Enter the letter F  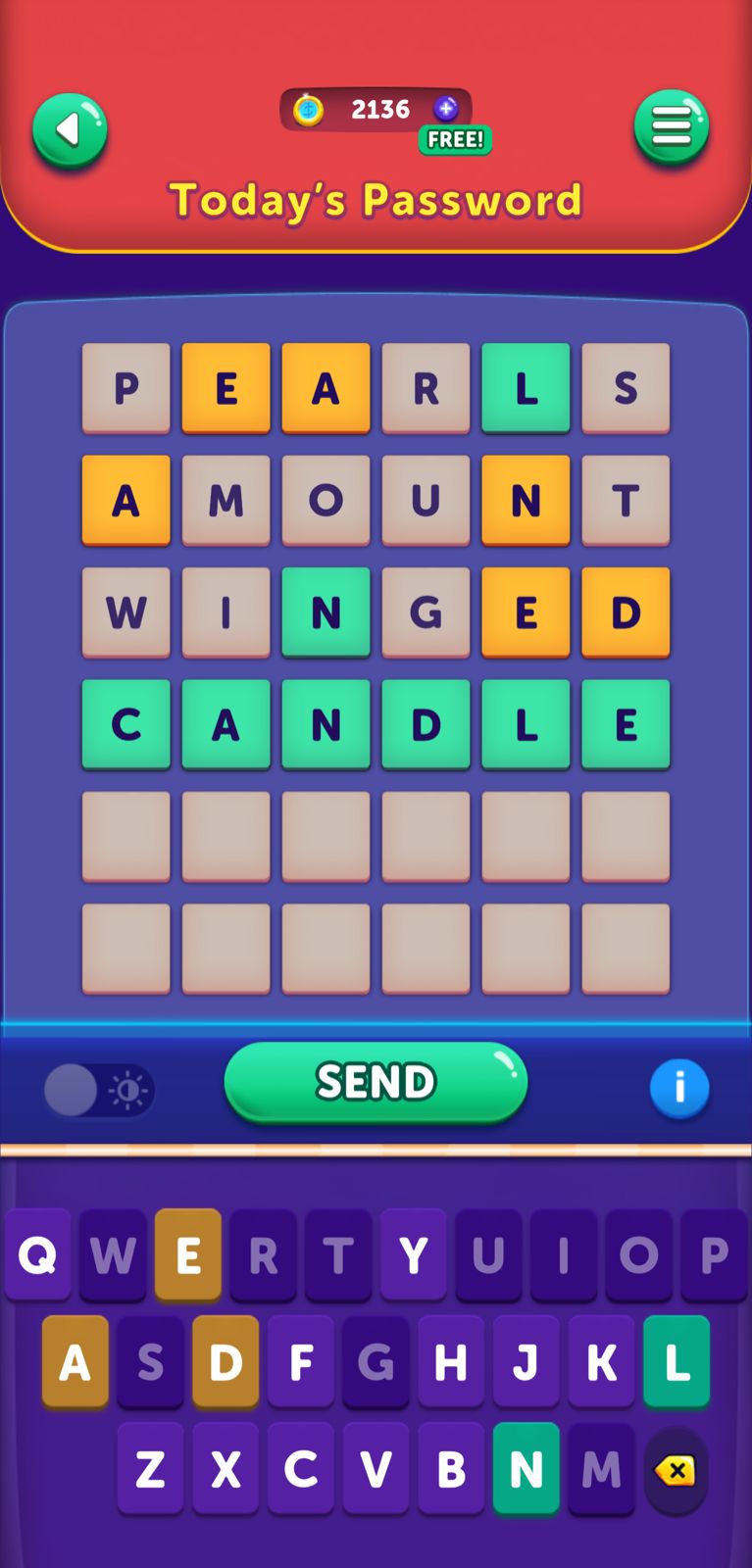tap(300, 1362)
